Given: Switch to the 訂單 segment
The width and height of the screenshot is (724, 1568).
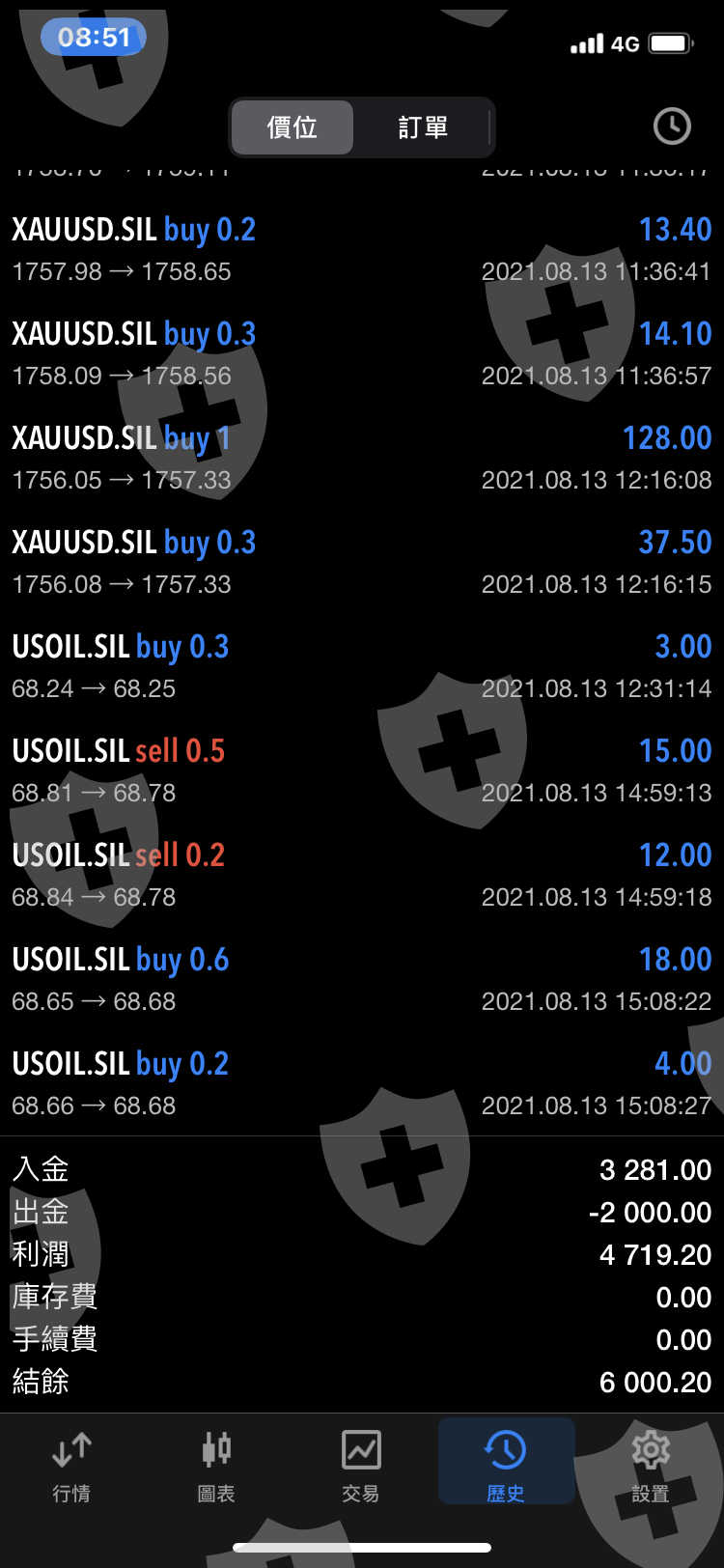Looking at the screenshot, I should click(423, 127).
